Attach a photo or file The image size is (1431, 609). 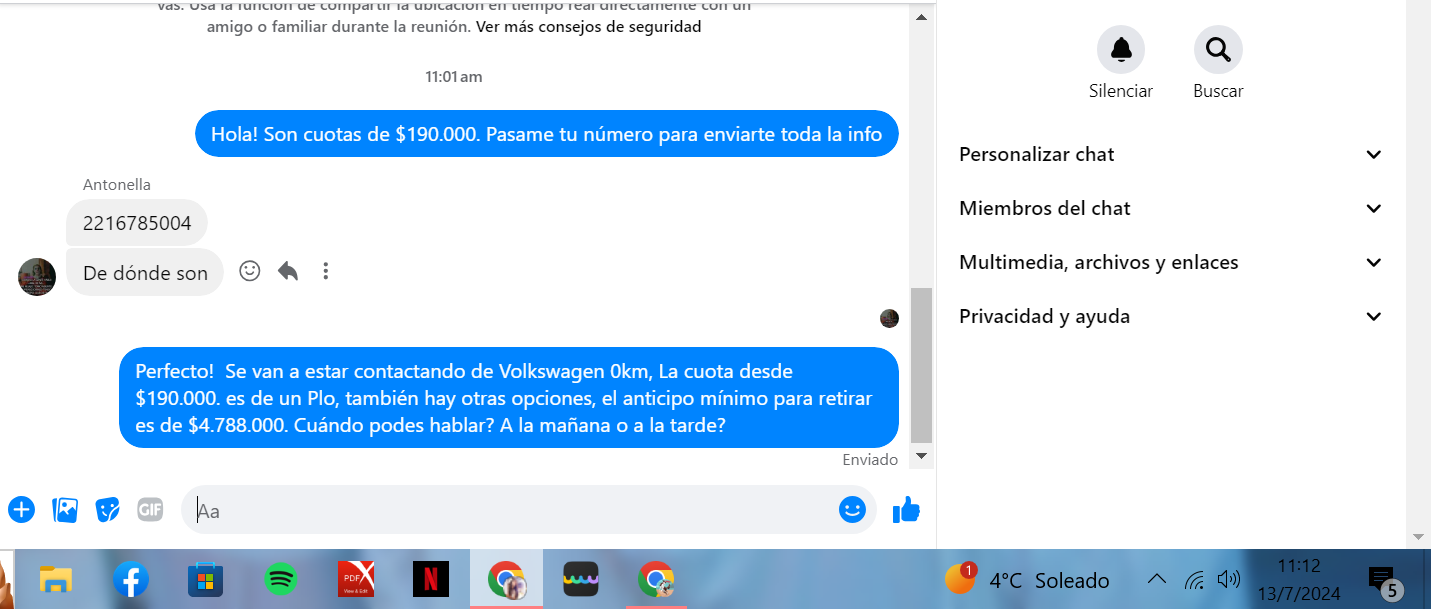tap(65, 510)
